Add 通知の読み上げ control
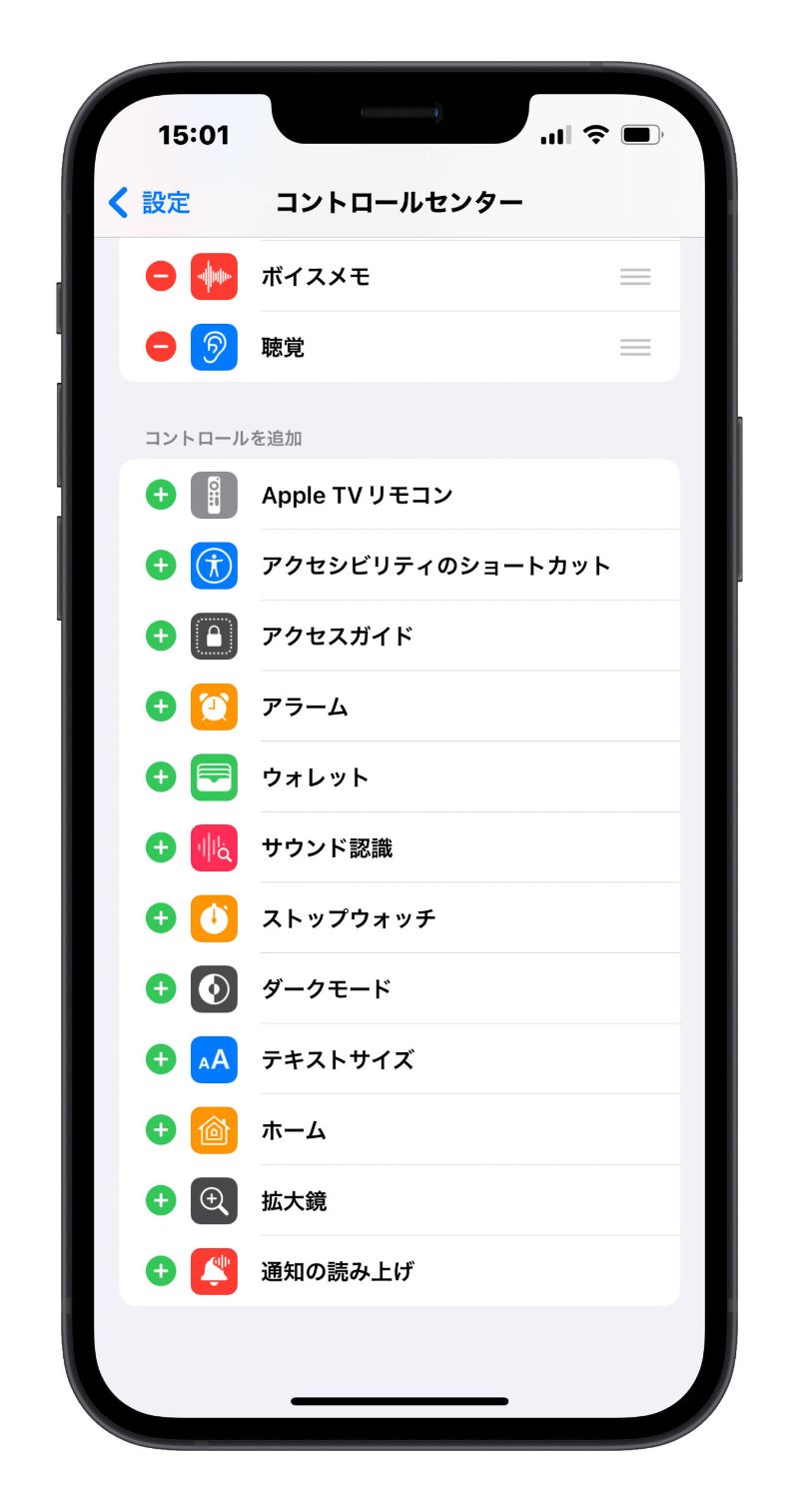The width and height of the screenshot is (799, 1512). point(161,1271)
